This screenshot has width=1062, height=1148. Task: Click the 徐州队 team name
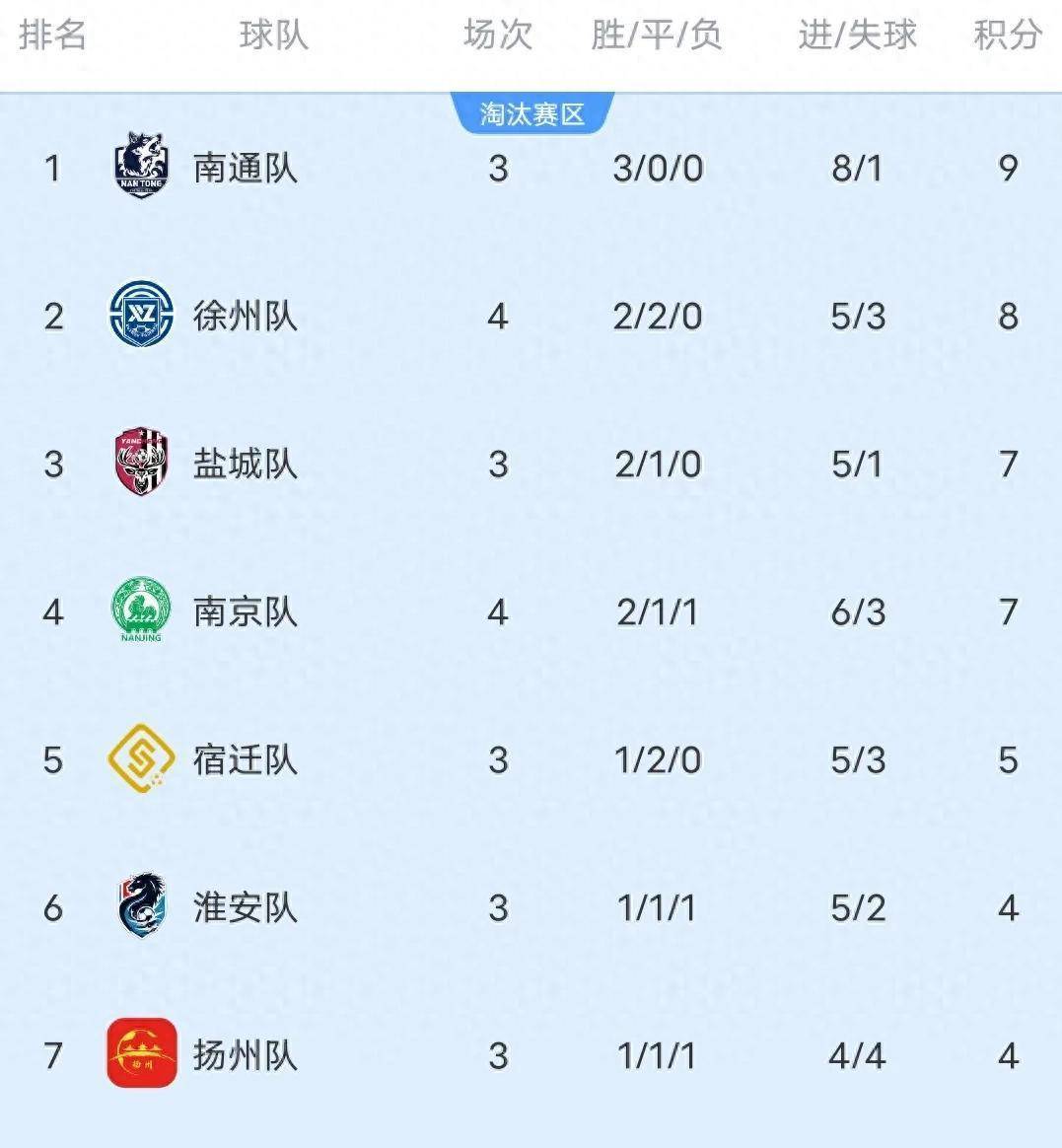coord(246,316)
